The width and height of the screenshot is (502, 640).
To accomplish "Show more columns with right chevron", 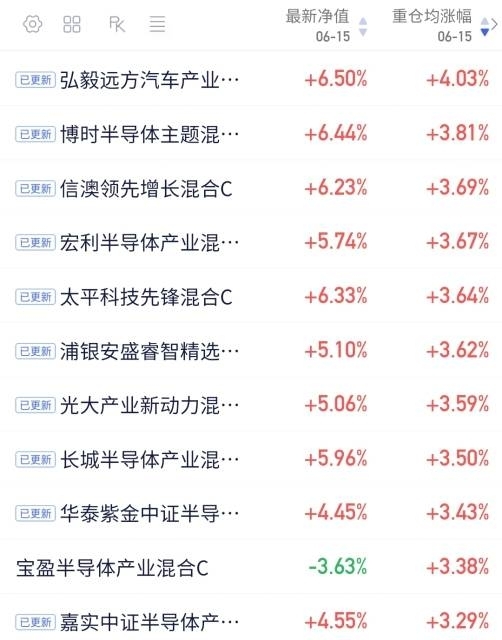I will coord(495,24).
